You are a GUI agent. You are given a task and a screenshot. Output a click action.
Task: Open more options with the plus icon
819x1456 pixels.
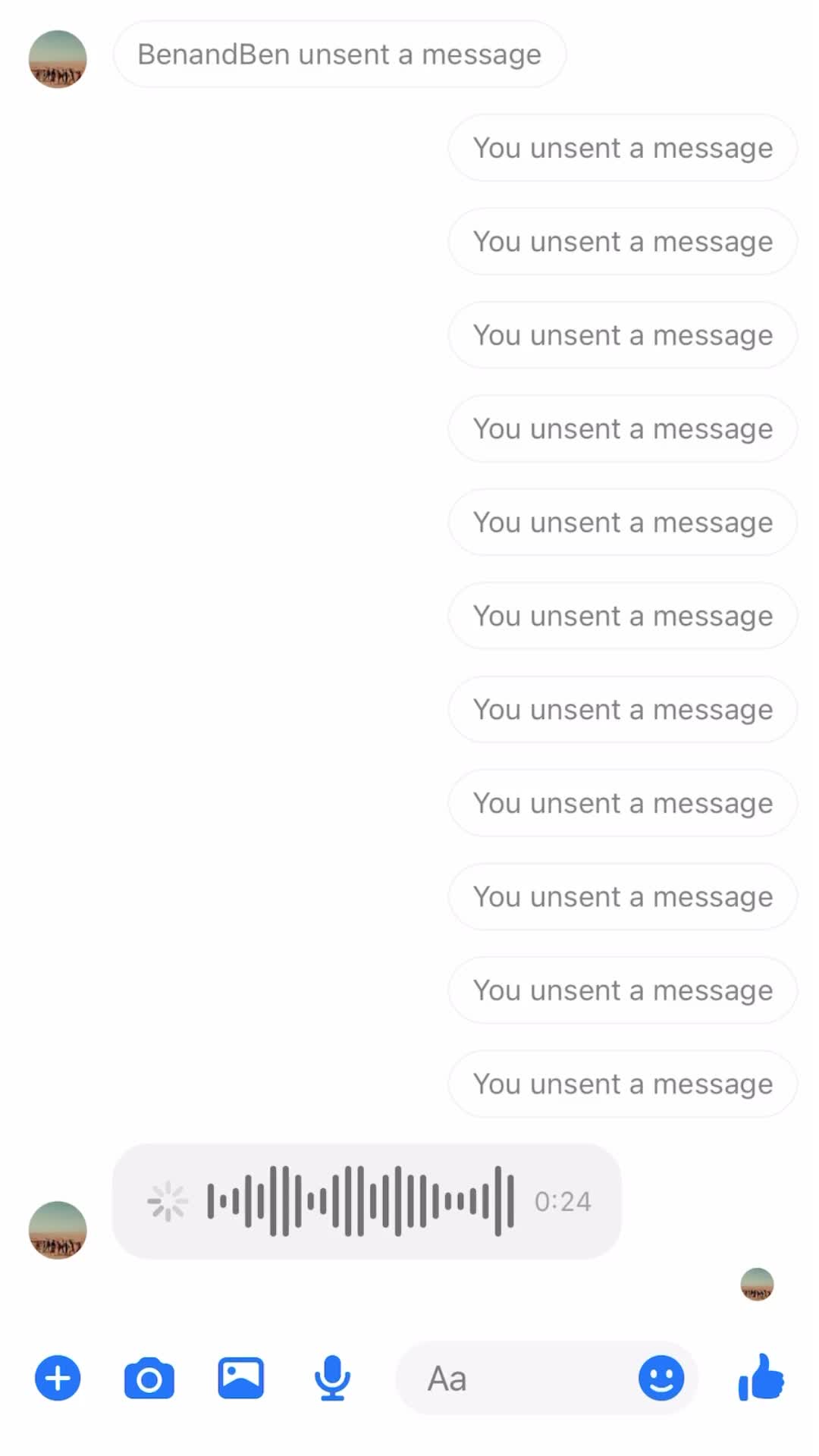pos(58,1378)
